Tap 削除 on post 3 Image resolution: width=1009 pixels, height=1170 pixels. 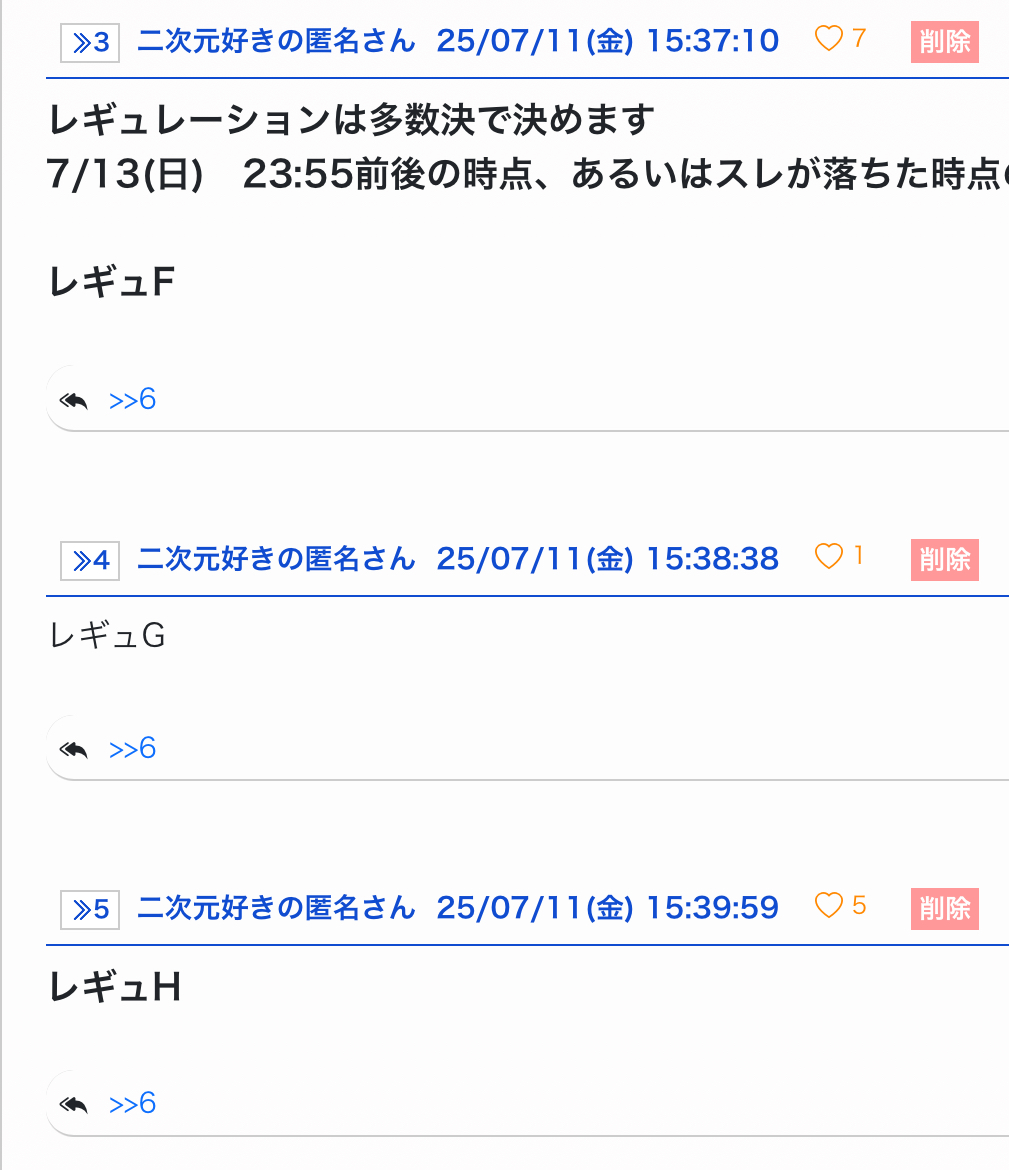pos(944,42)
